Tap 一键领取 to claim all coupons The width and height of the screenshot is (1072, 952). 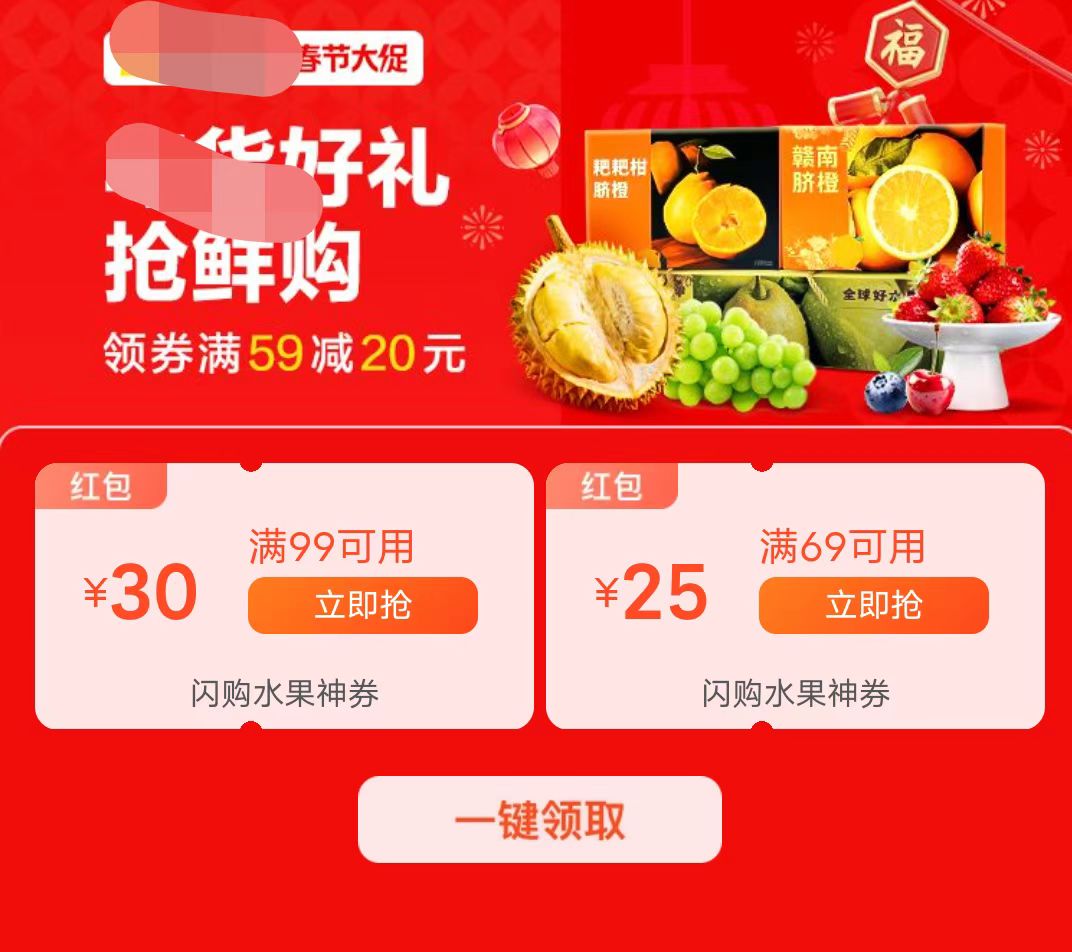[x=539, y=819]
